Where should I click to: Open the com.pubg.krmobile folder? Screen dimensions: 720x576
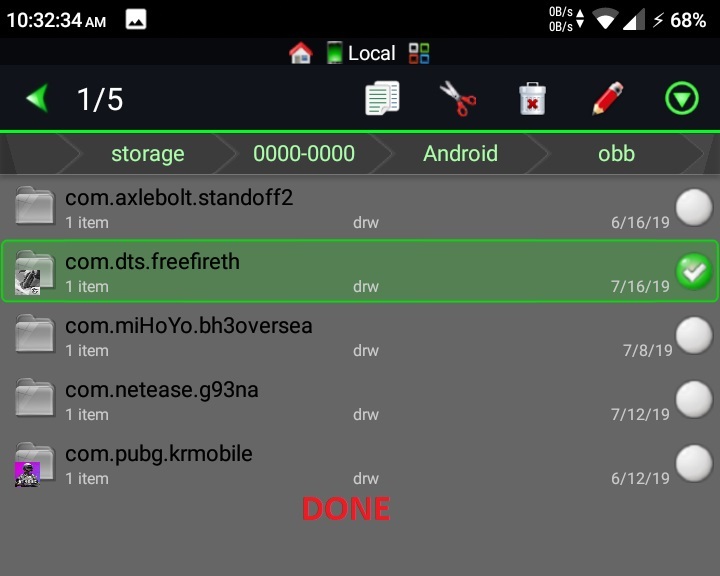tap(340, 464)
